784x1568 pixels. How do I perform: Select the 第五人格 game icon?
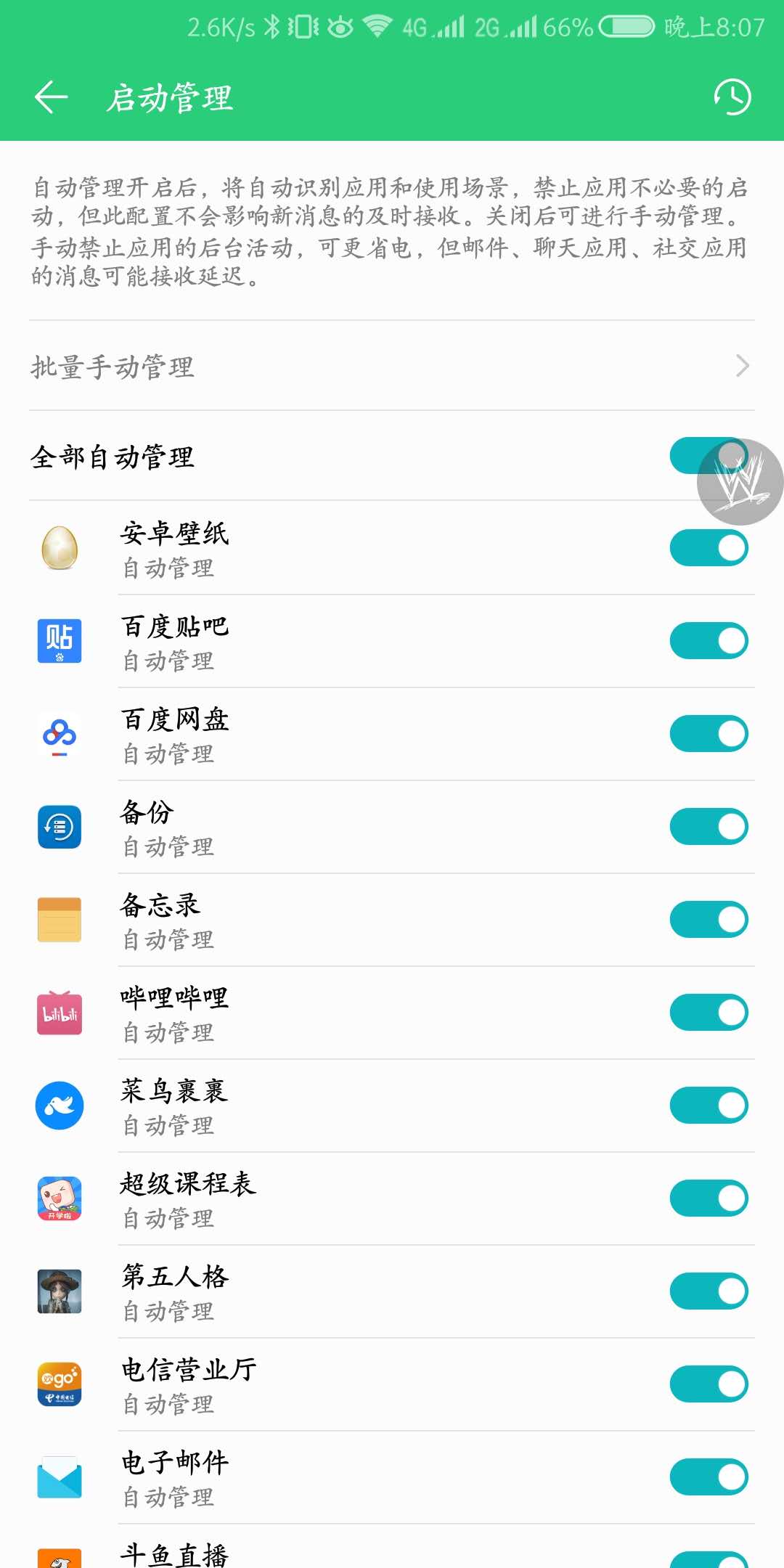pyautogui.click(x=59, y=1292)
